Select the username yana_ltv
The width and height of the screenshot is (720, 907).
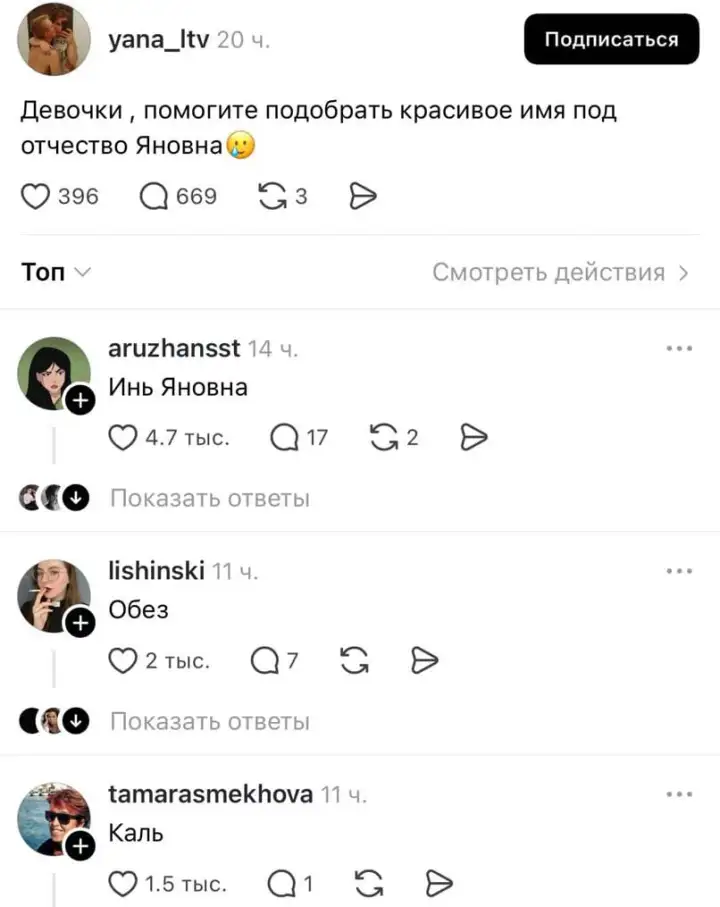(157, 40)
